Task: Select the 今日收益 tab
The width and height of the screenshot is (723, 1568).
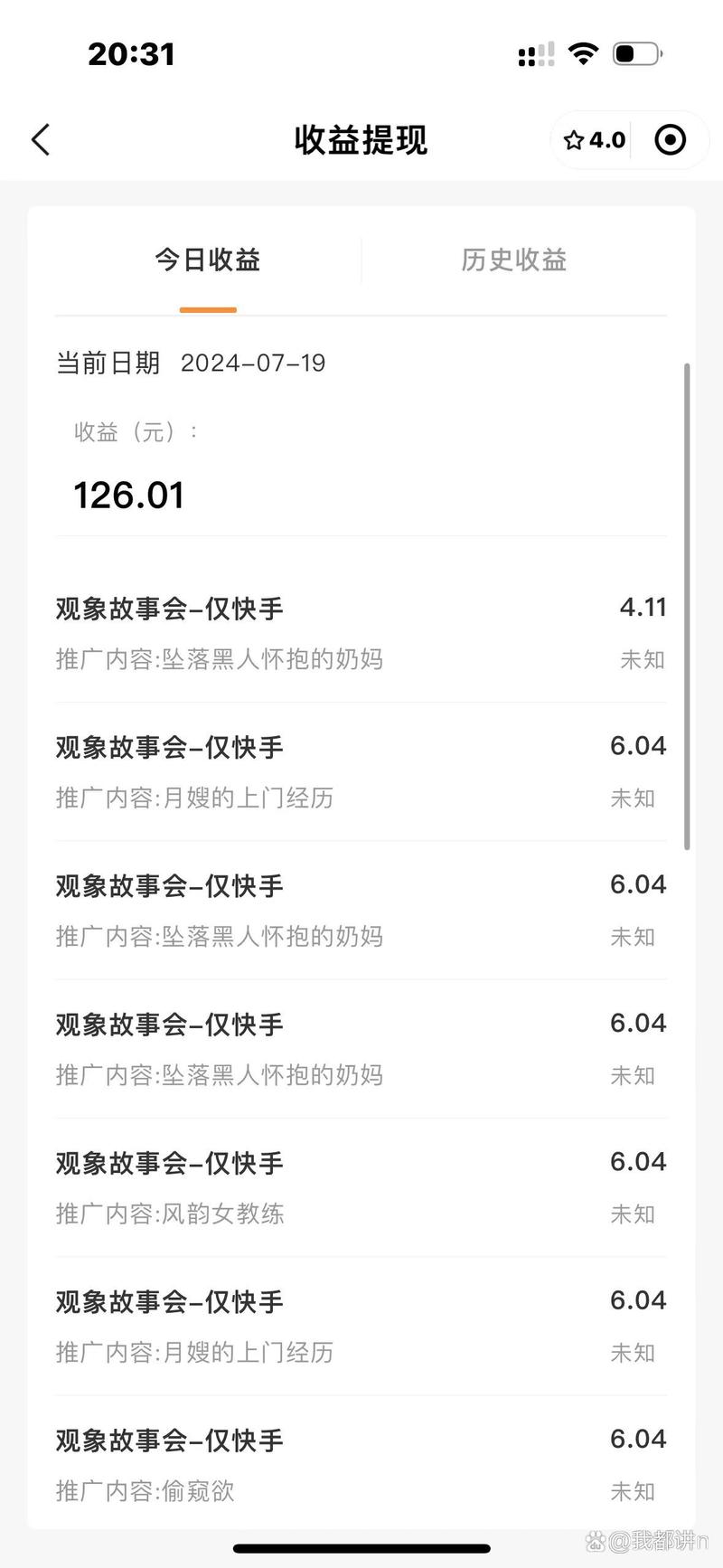Action: pyautogui.click(x=208, y=260)
